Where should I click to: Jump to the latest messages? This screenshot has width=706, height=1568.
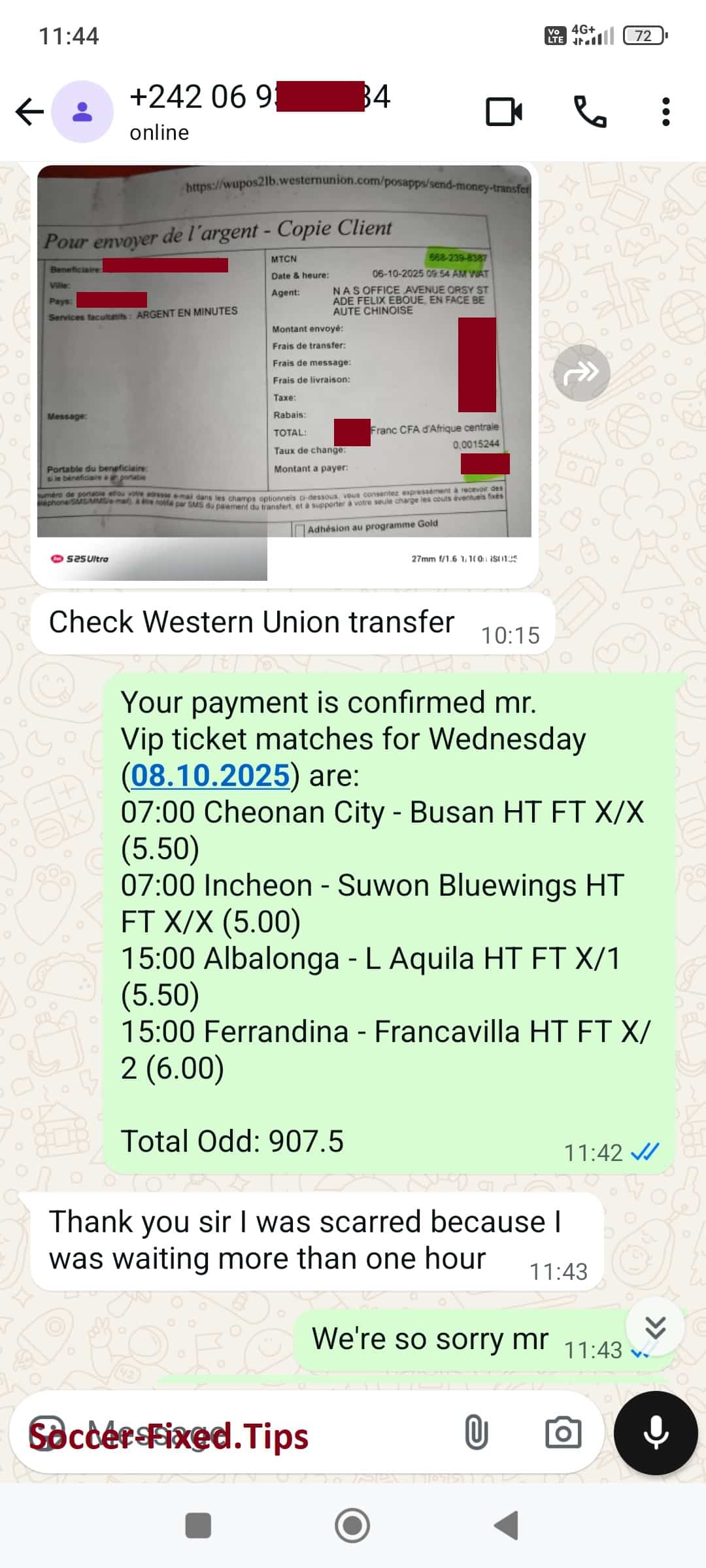point(655,1328)
